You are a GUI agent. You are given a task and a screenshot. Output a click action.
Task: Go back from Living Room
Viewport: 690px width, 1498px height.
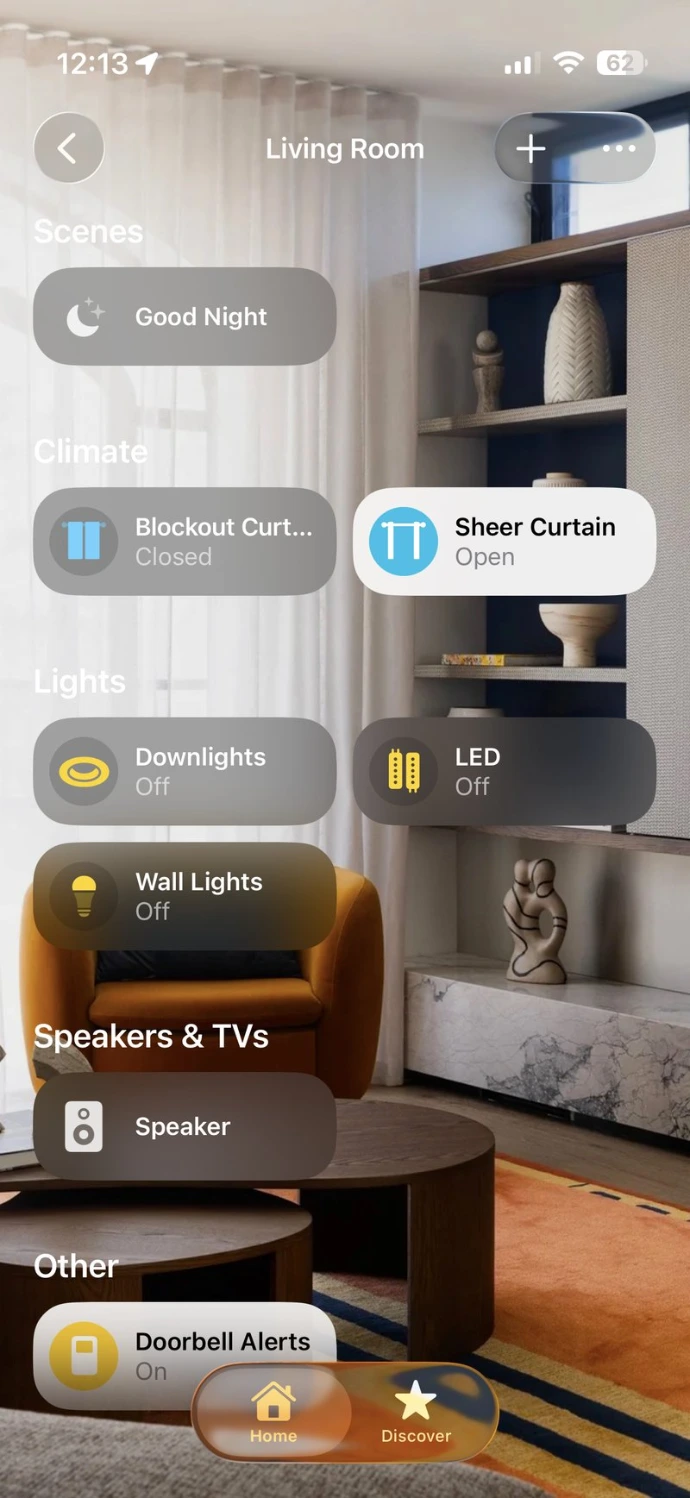pyautogui.click(x=68, y=149)
